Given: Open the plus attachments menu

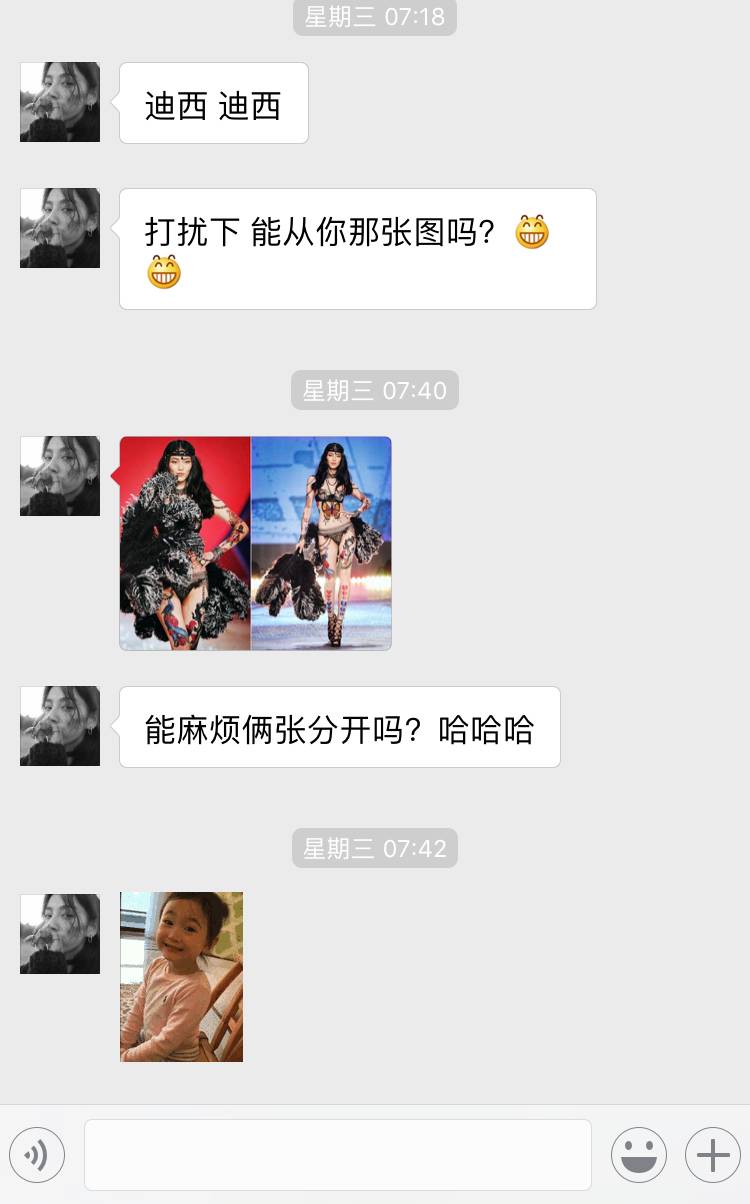Looking at the screenshot, I should [712, 1156].
